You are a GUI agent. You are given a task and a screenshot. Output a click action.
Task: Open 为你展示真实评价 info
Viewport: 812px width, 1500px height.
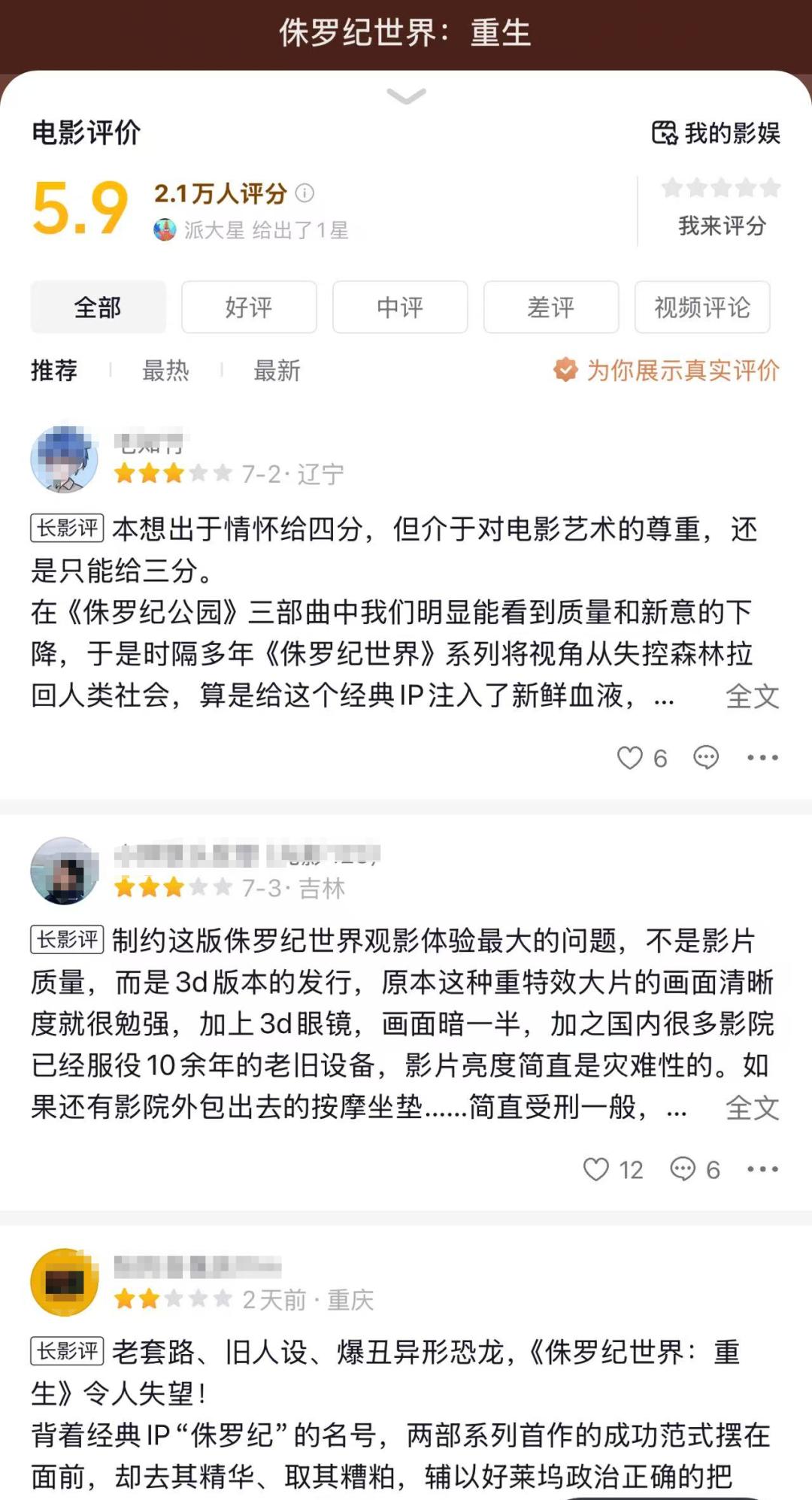tap(668, 370)
